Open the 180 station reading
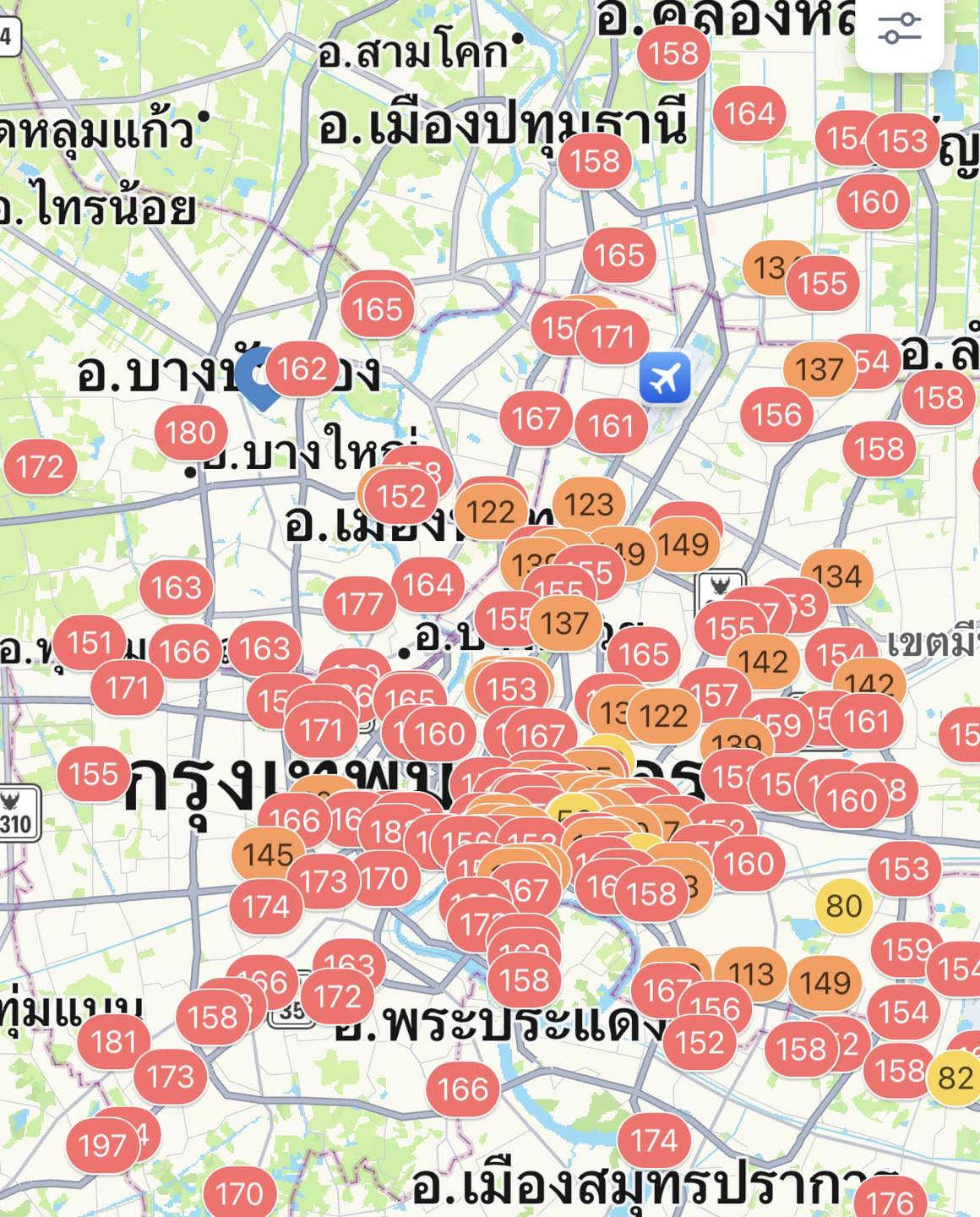Viewport: 980px width, 1217px height. pos(190,433)
